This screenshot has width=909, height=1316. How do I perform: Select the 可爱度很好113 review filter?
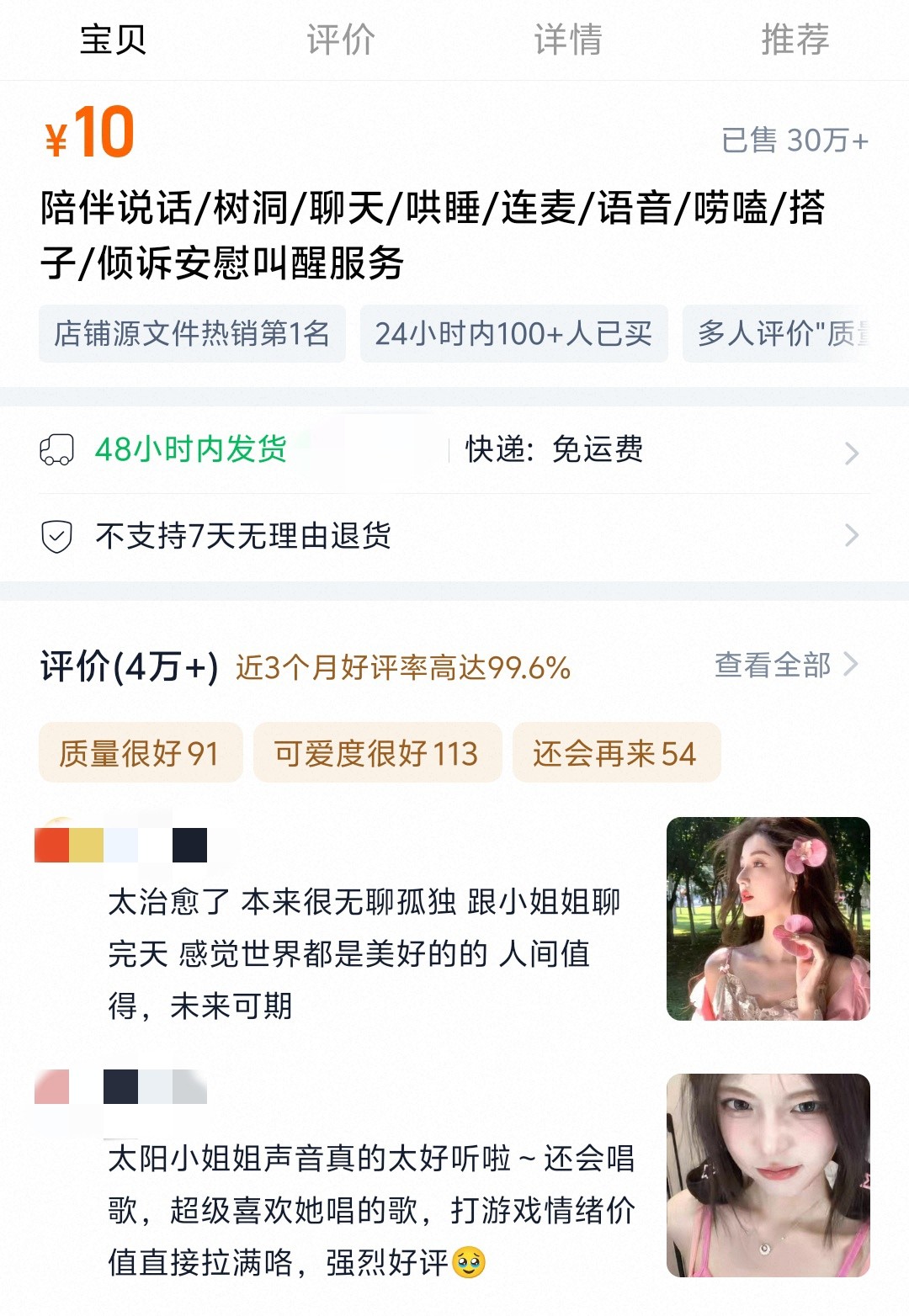[x=375, y=753]
